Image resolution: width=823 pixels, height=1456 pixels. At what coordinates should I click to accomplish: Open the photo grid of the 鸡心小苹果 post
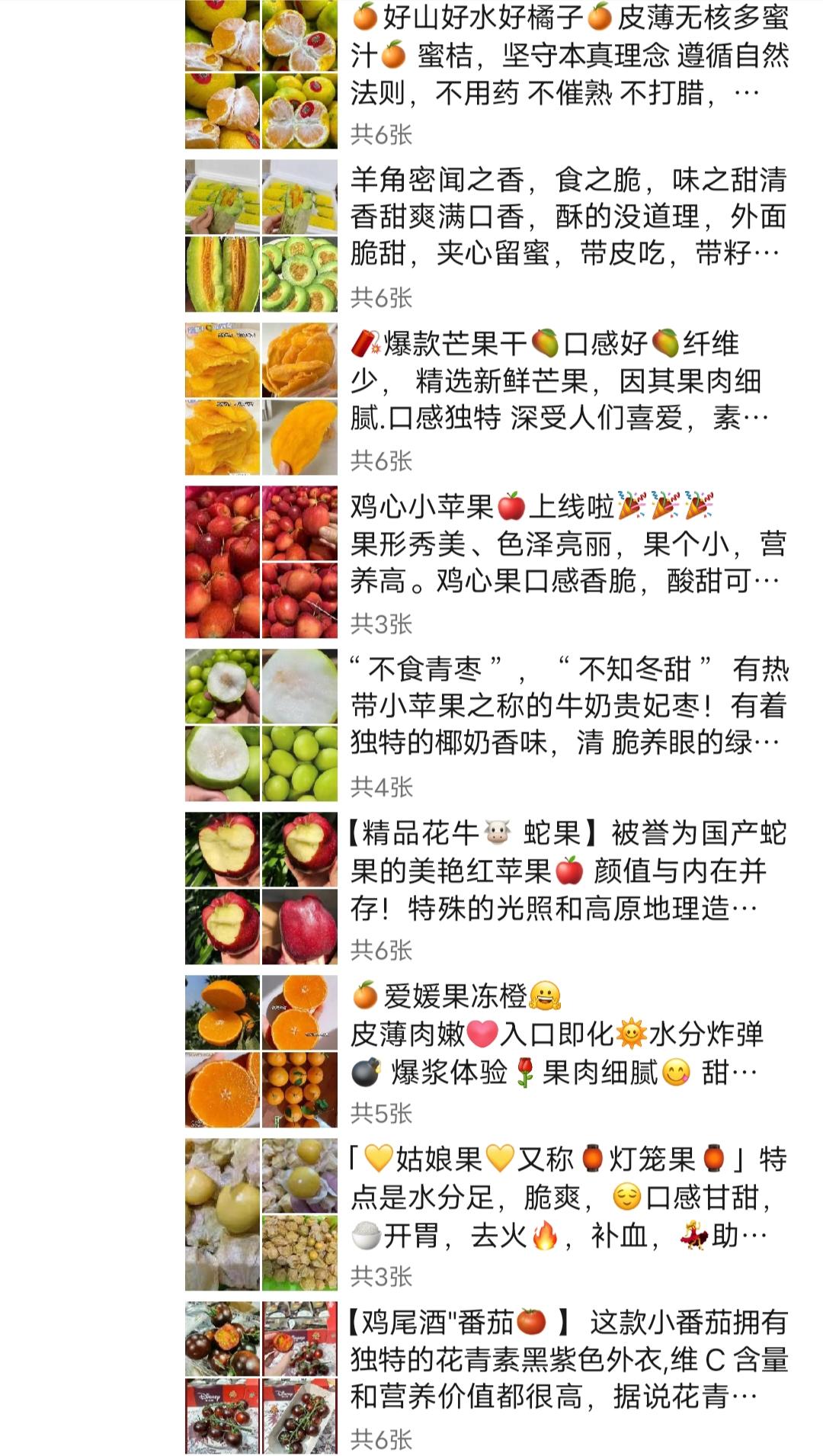pyautogui.click(x=261, y=562)
